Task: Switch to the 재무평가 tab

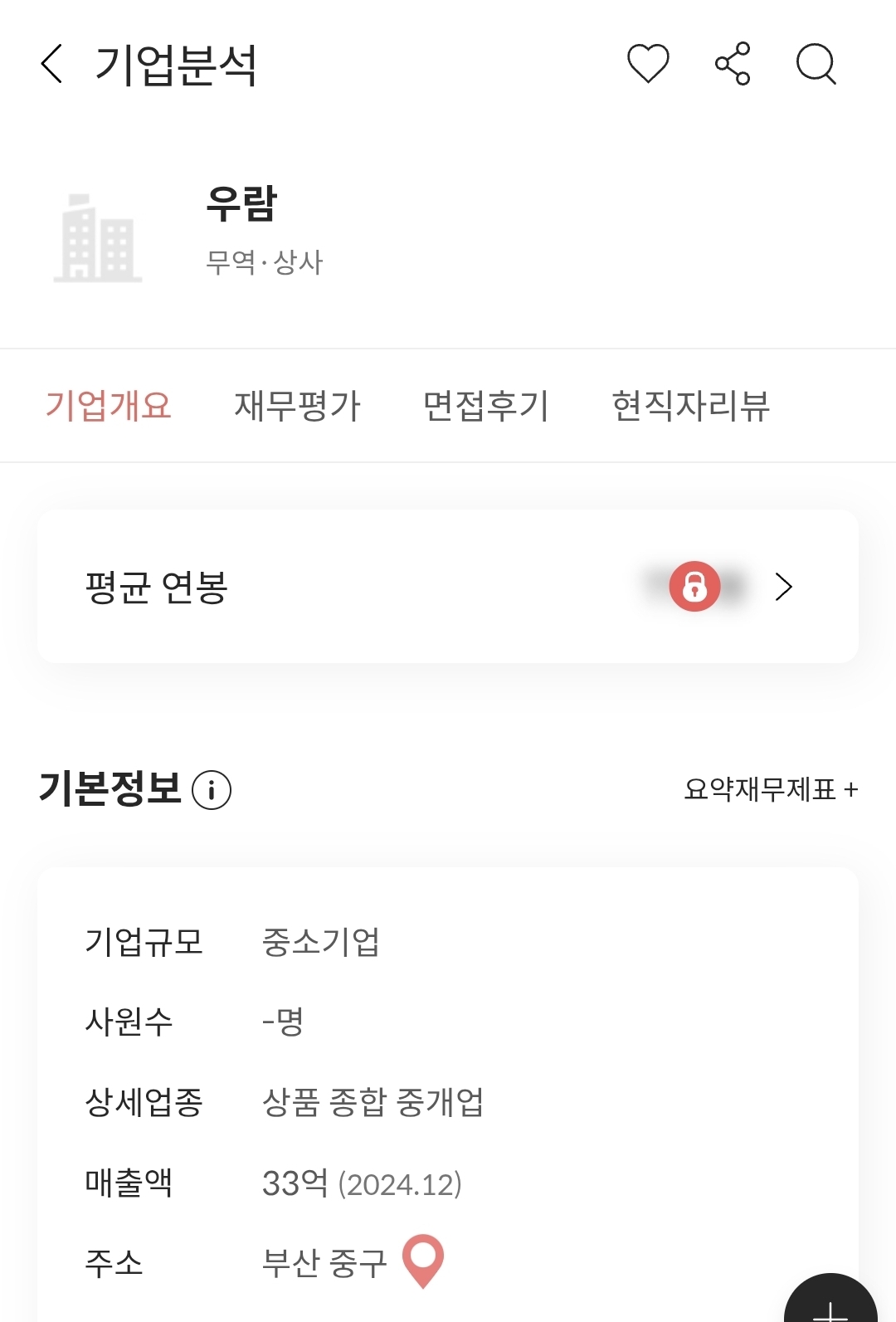Action: coord(297,406)
